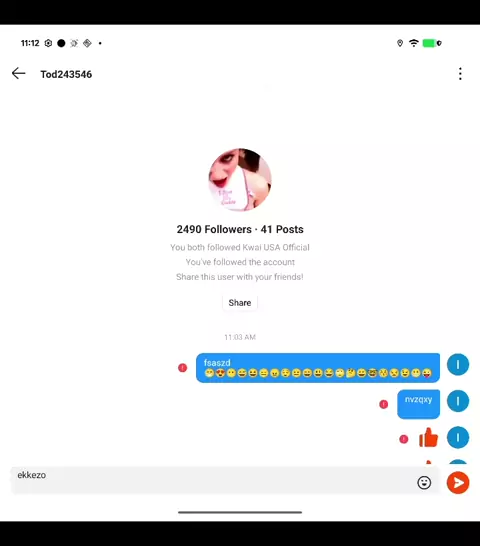Tap the error icon beside the nvzqxy message
This screenshot has height=546, width=480.
(x=384, y=404)
